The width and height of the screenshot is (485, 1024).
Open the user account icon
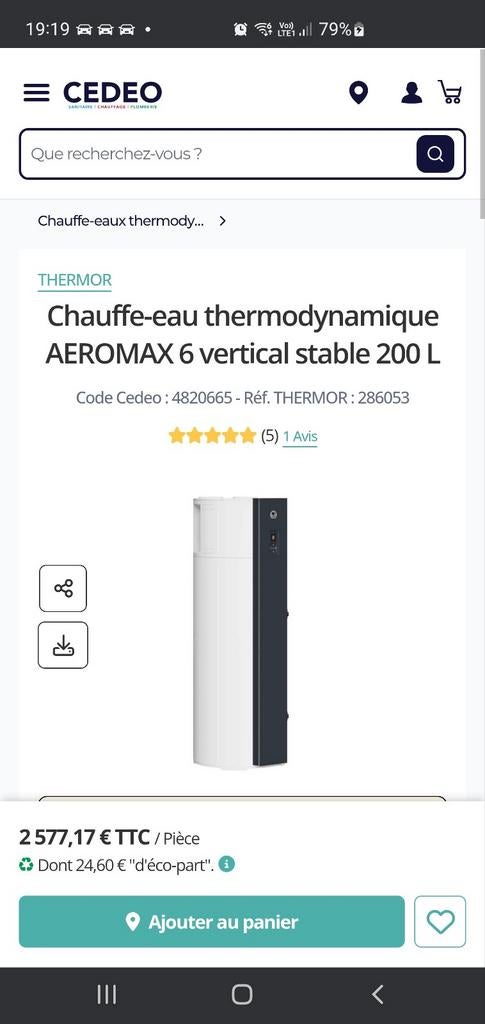coord(411,93)
